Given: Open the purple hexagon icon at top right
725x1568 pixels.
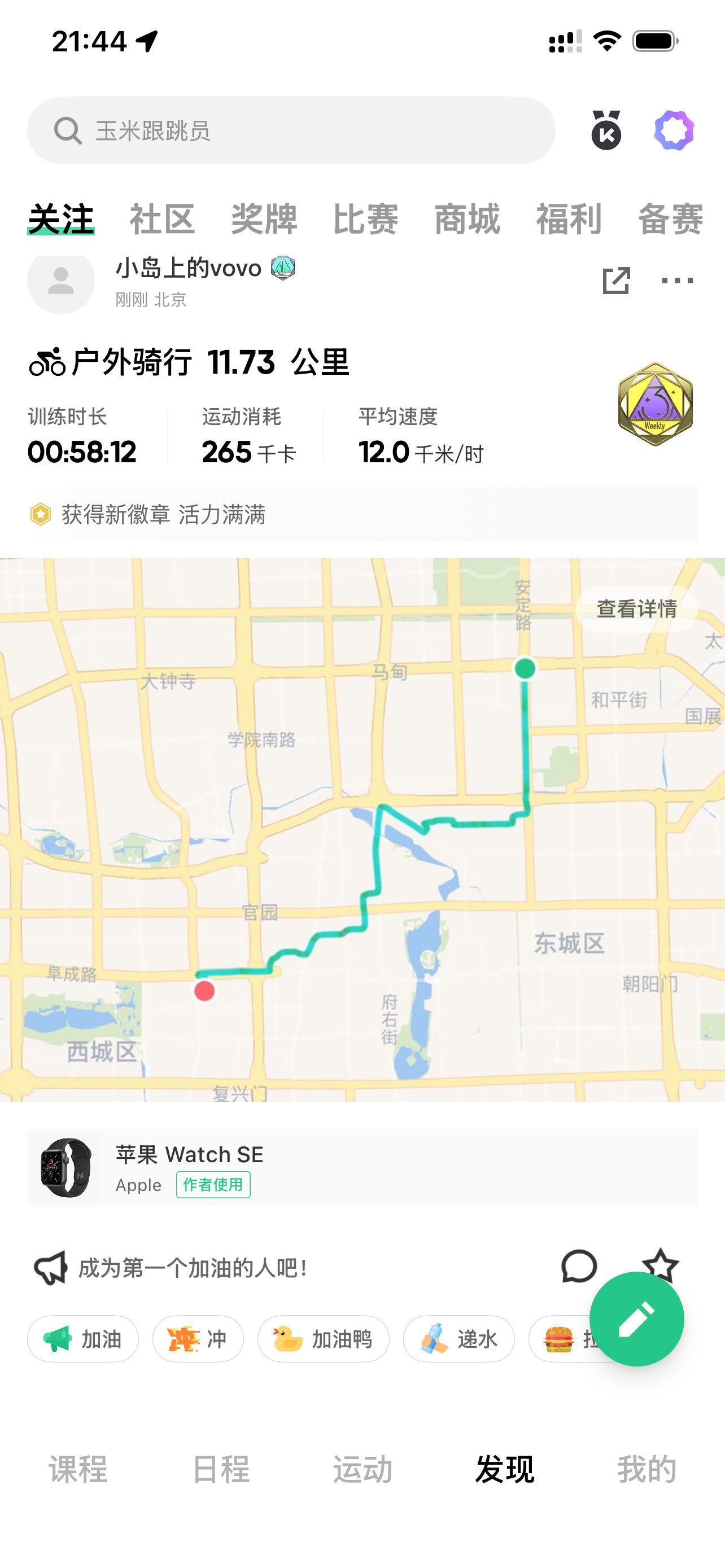Looking at the screenshot, I should coord(674,130).
